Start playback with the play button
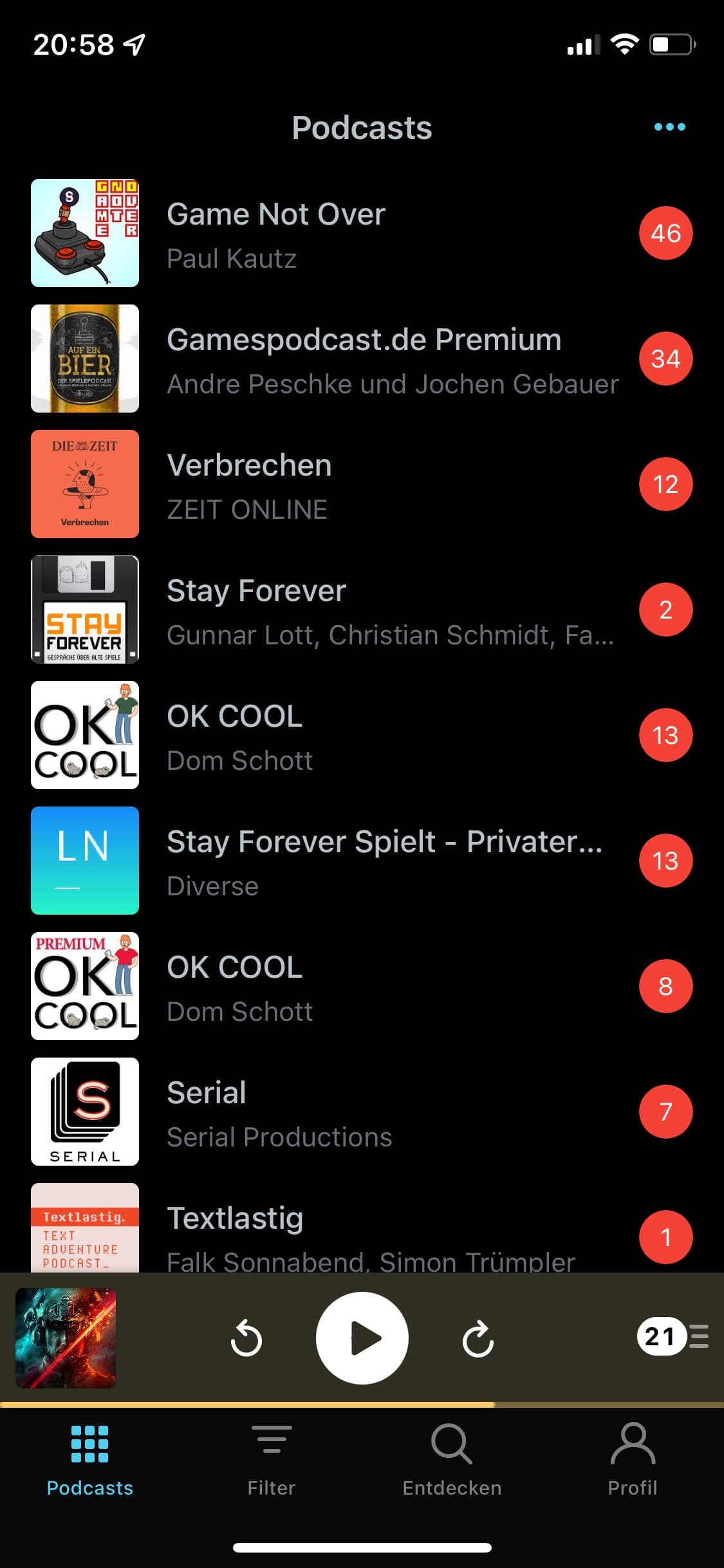Screen dimensions: 724x1568 coord(362,1338)
